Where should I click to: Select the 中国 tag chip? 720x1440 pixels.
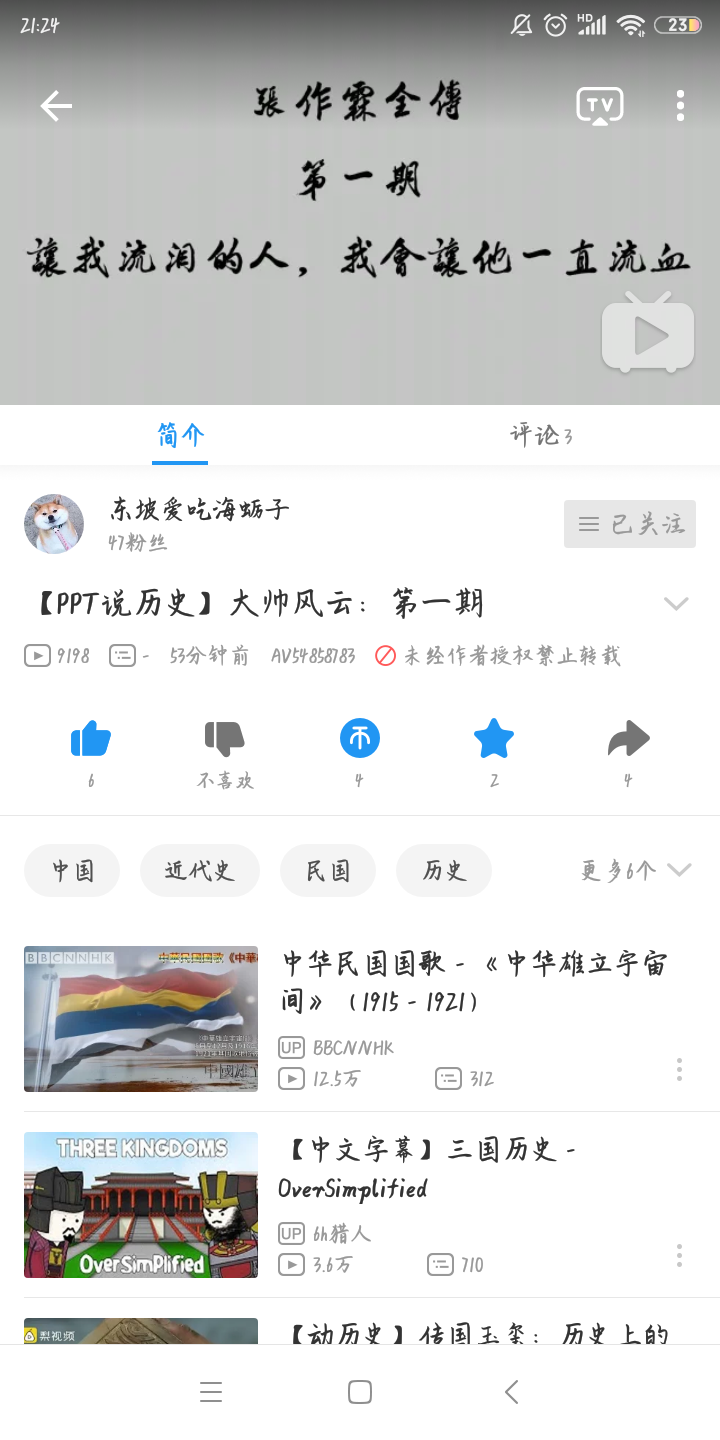click(x=72, y=870)
